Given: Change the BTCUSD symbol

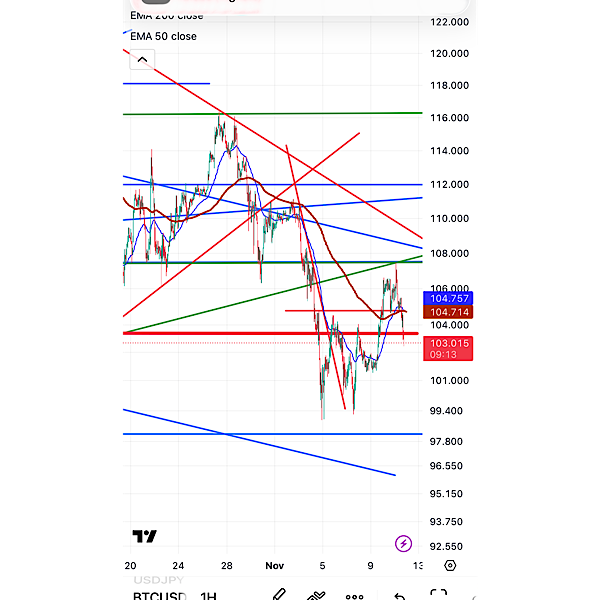Looking at the screenshot, I should (x=160, y=596).
